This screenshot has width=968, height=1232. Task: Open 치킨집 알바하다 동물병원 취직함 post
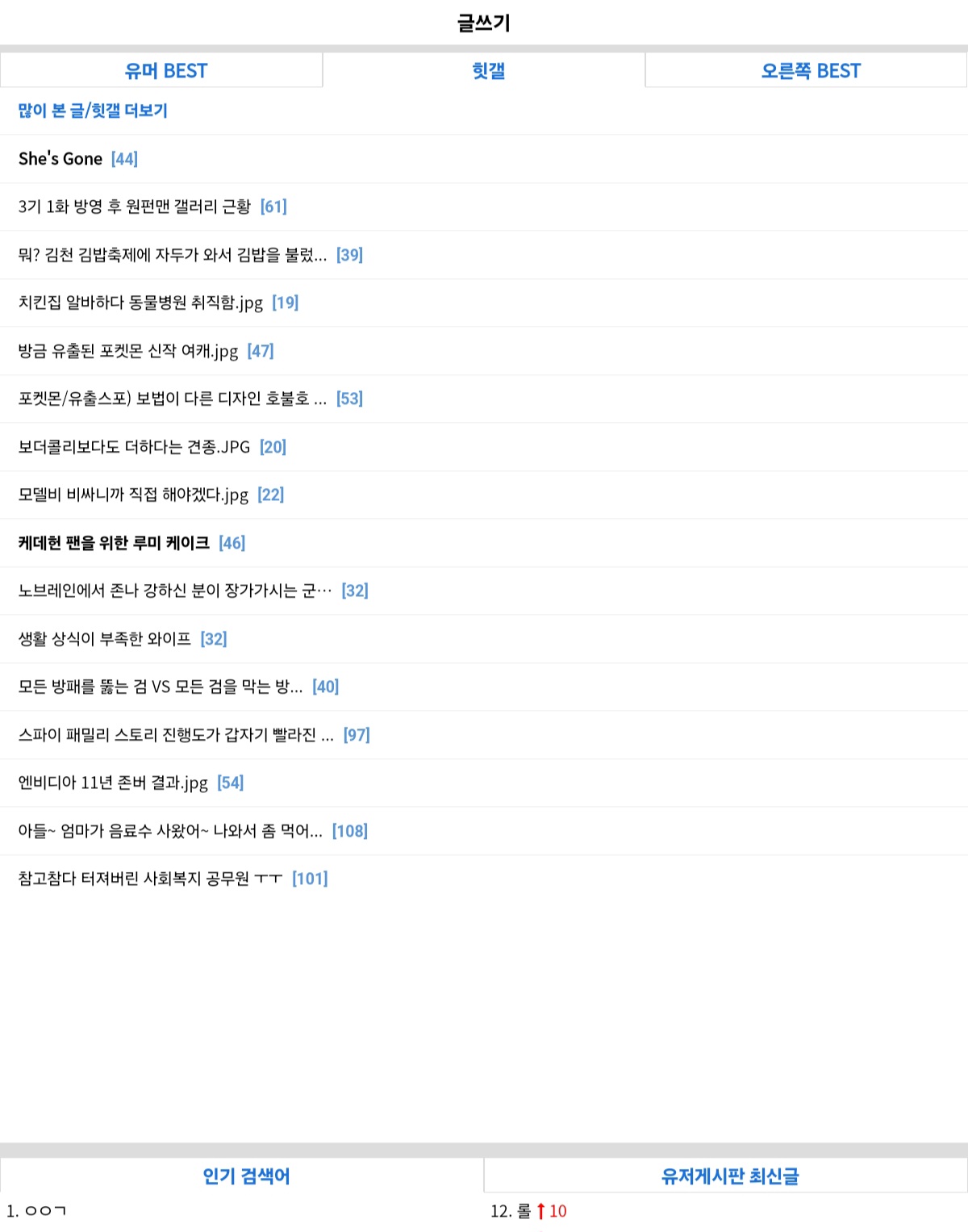coord(140,303)
